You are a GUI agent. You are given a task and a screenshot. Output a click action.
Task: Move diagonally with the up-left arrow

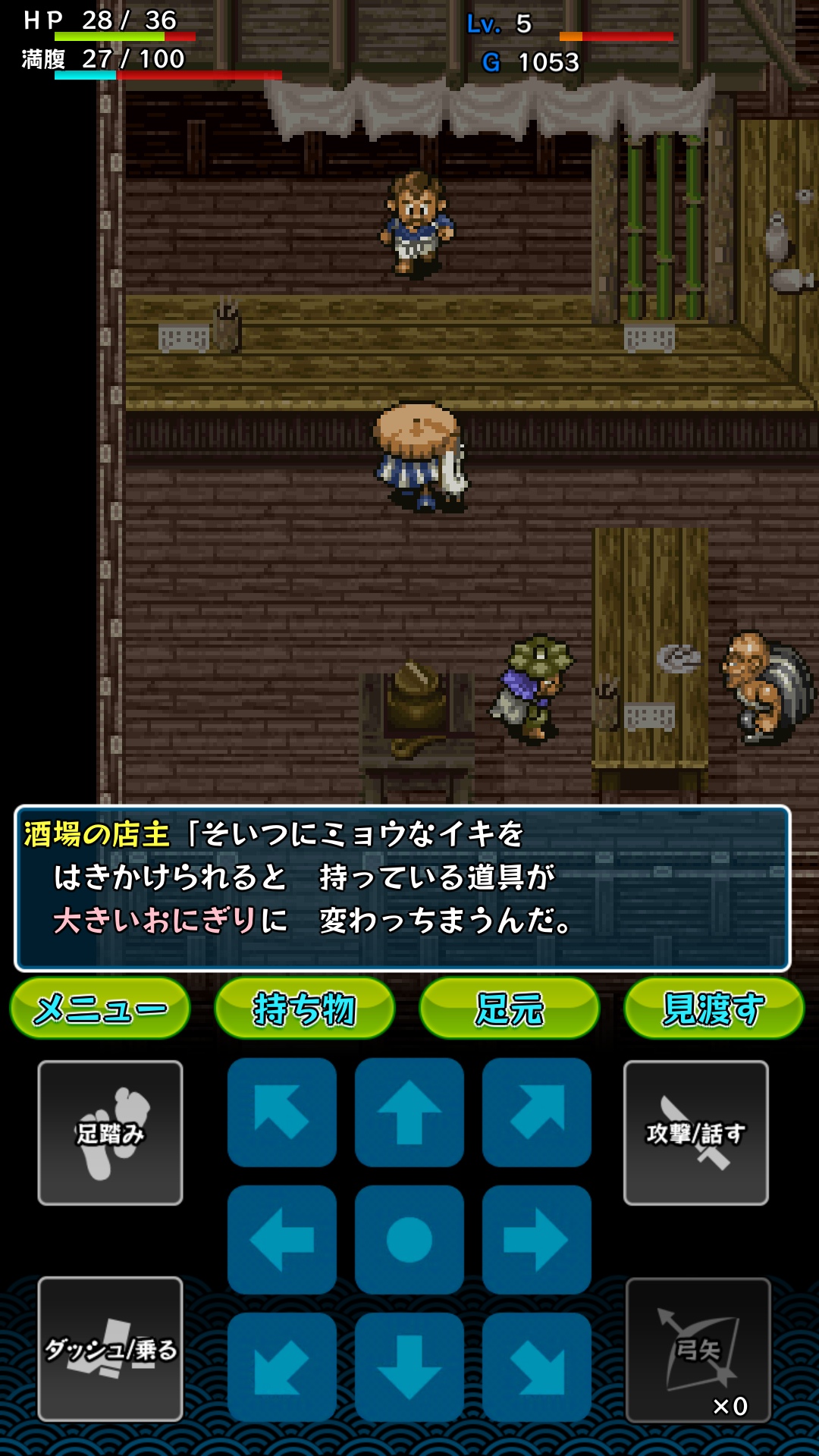[282, 1112]
